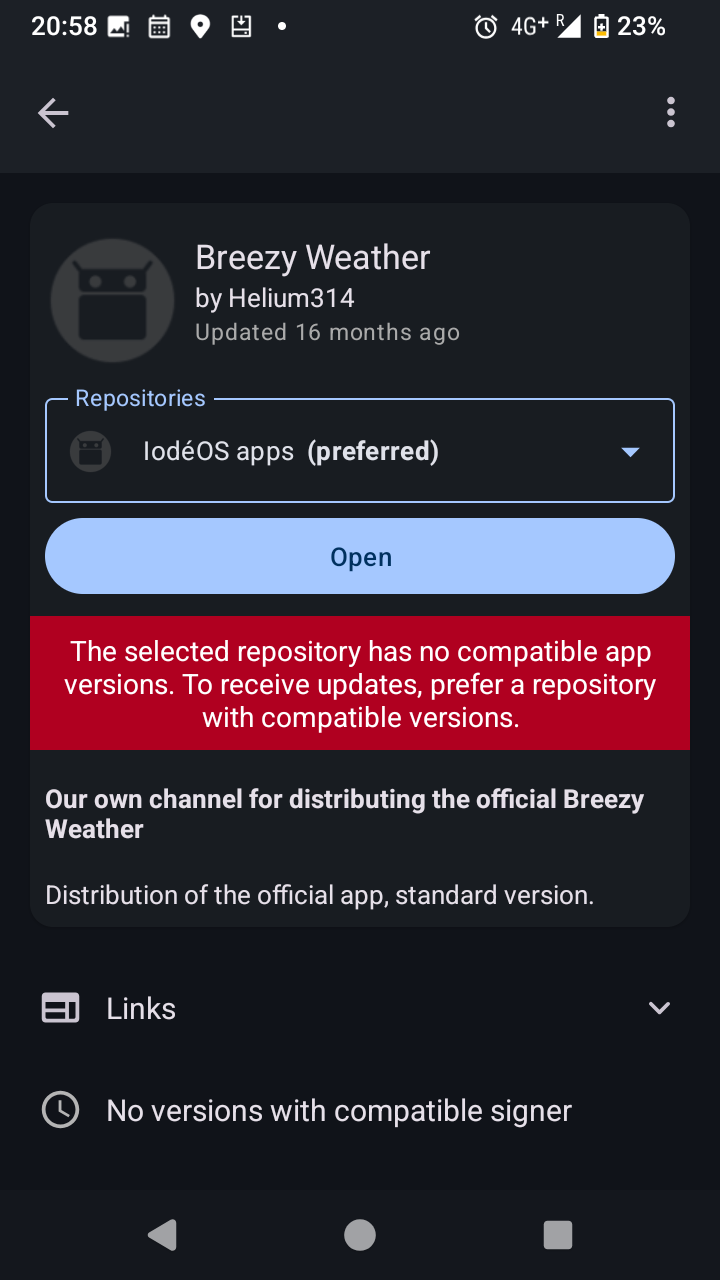This screenshot has height=1280, width=720.
Task: Open the three-dot overflow menu
Action: click(x=670, y=112)
